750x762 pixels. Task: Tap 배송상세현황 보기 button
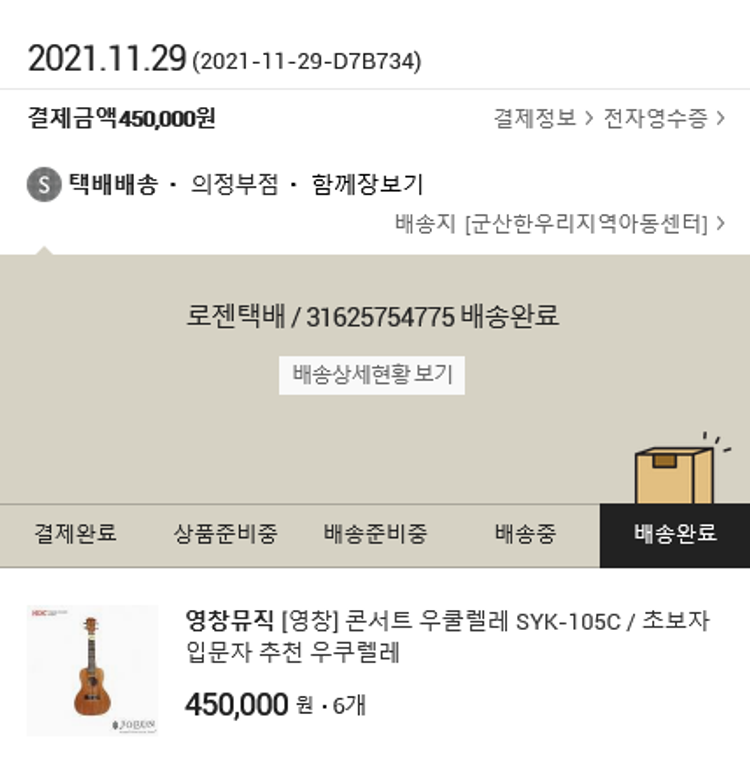pos(372,375)
